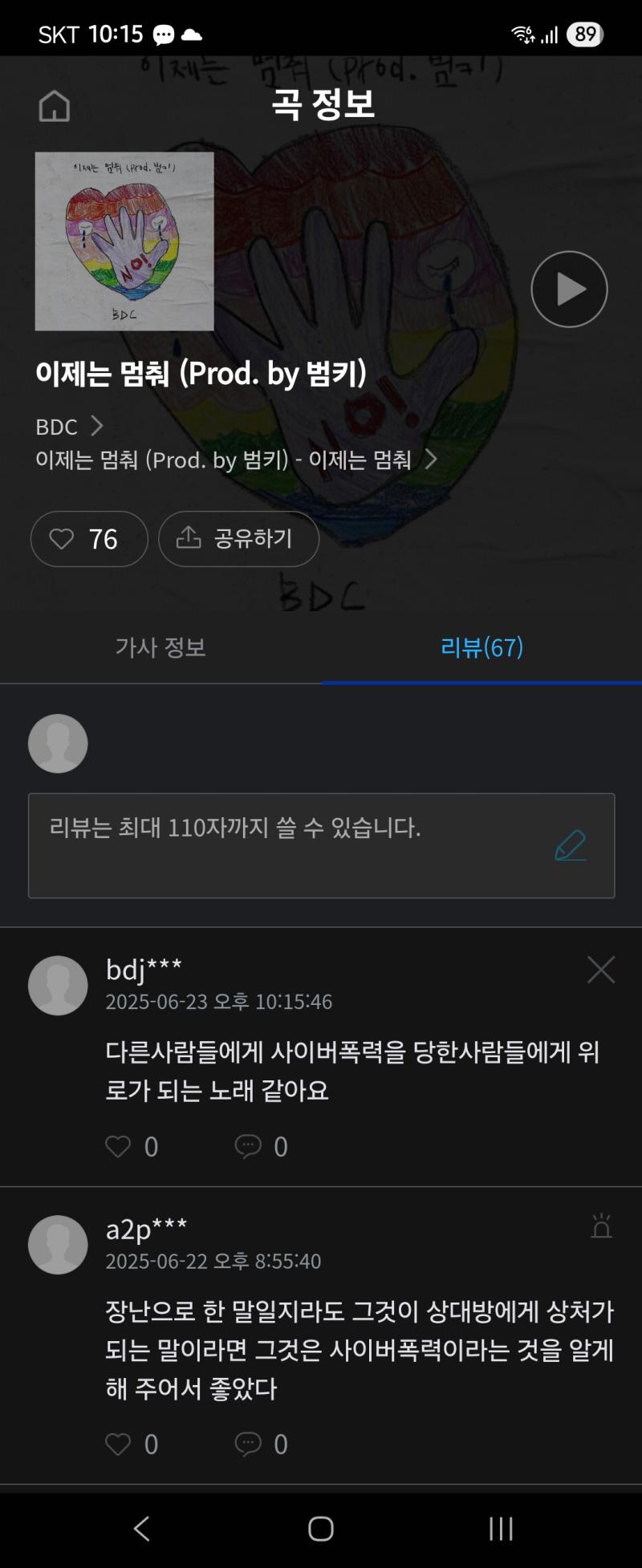Image resolution: width=642 pixels, height=1568 pixels.
Task: Delete the review by bdj***
Action: point(600,970)
